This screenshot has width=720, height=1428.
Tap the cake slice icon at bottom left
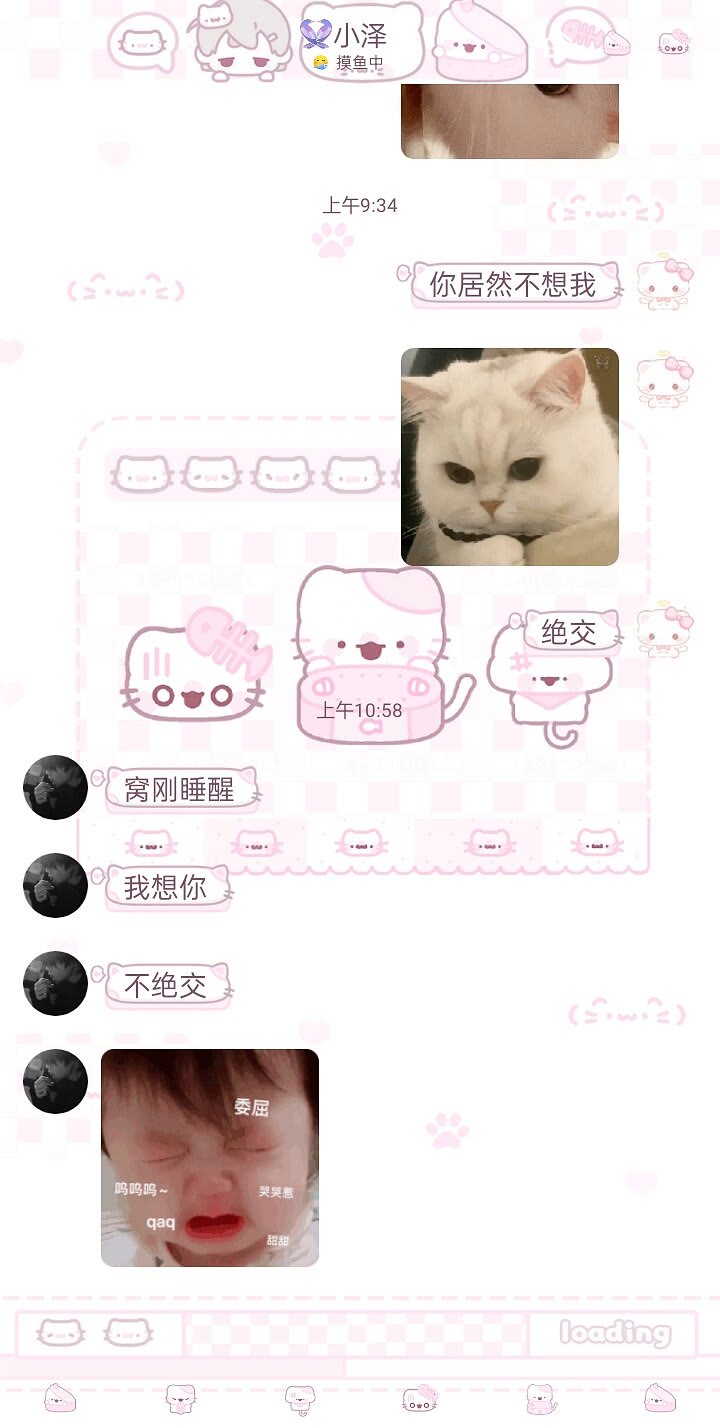60,1398
